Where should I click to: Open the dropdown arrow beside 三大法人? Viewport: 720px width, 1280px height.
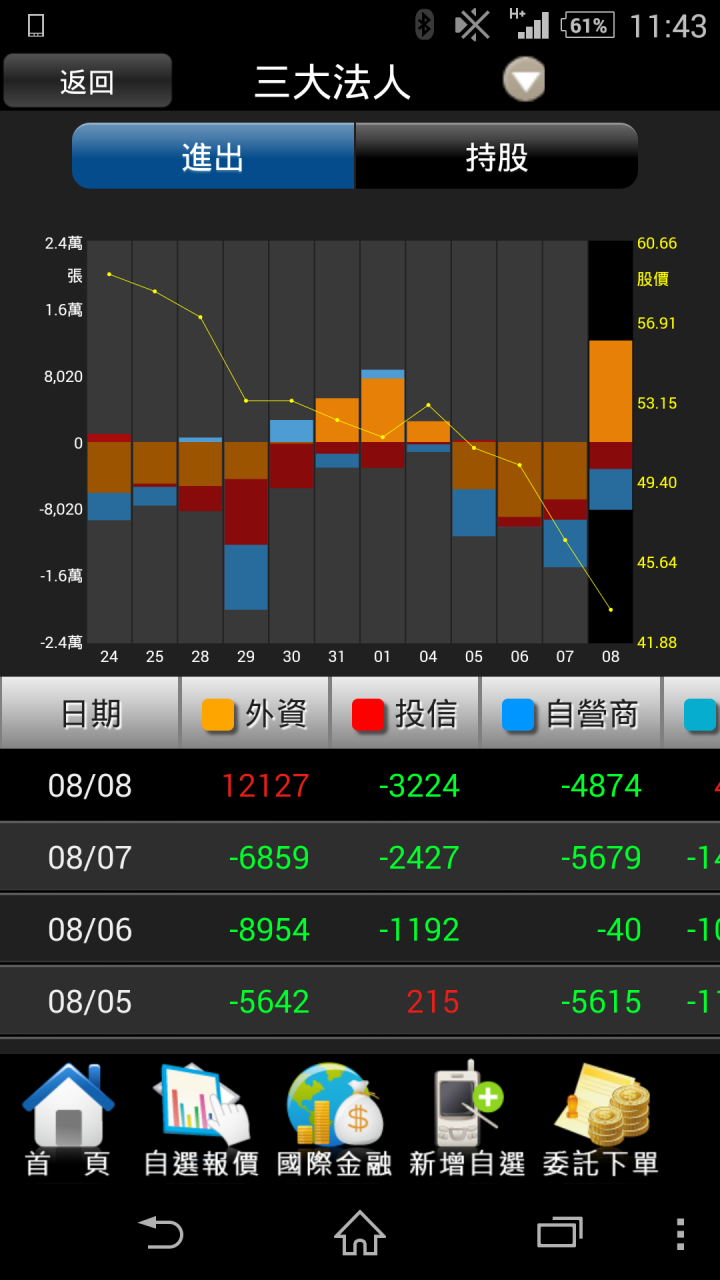pos(524,79)
